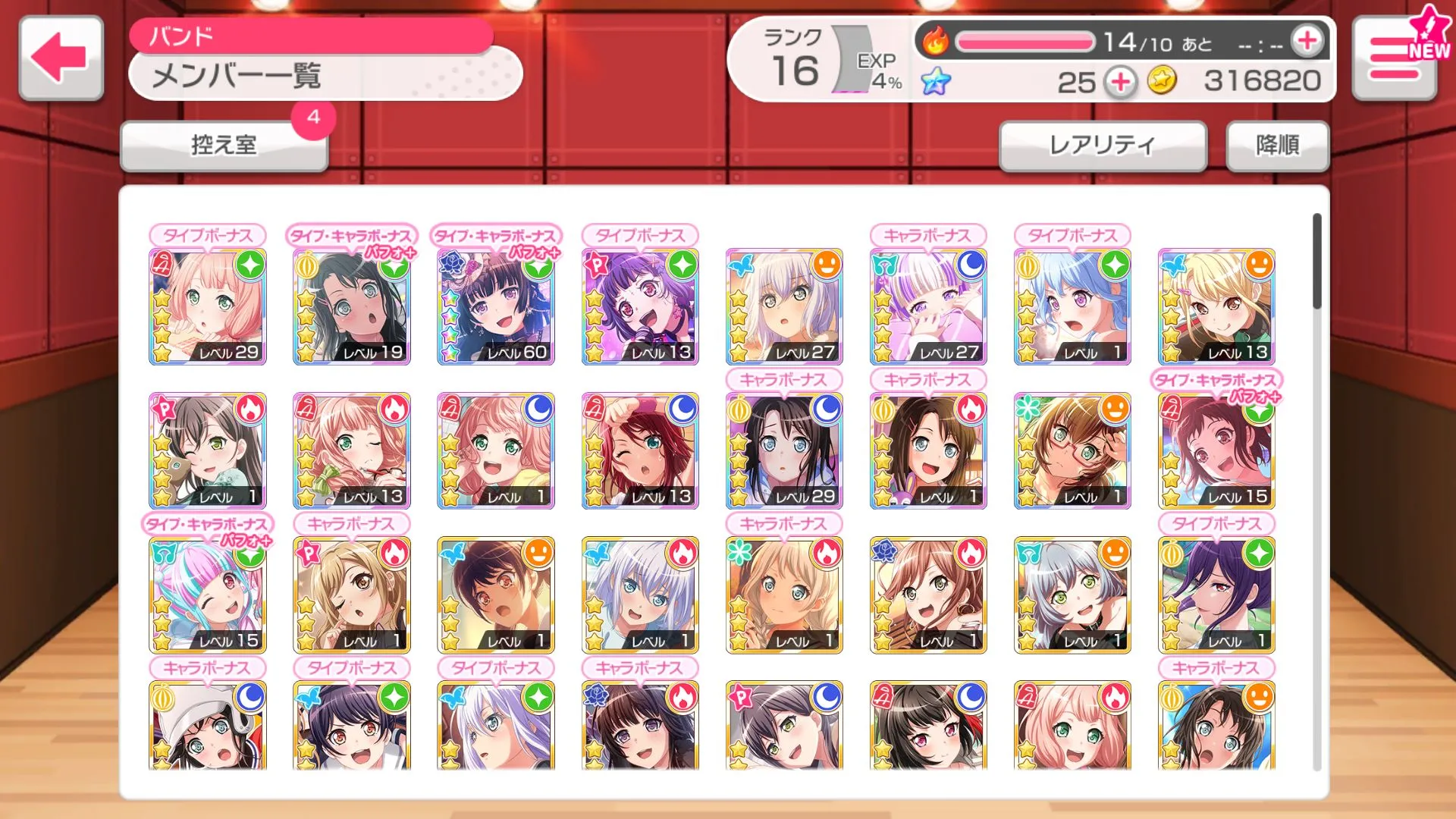View the level 19 dark-haired member card
The width and height of the screenshot is (1456, 819).
pyautogui.click(x=351, y=307)
